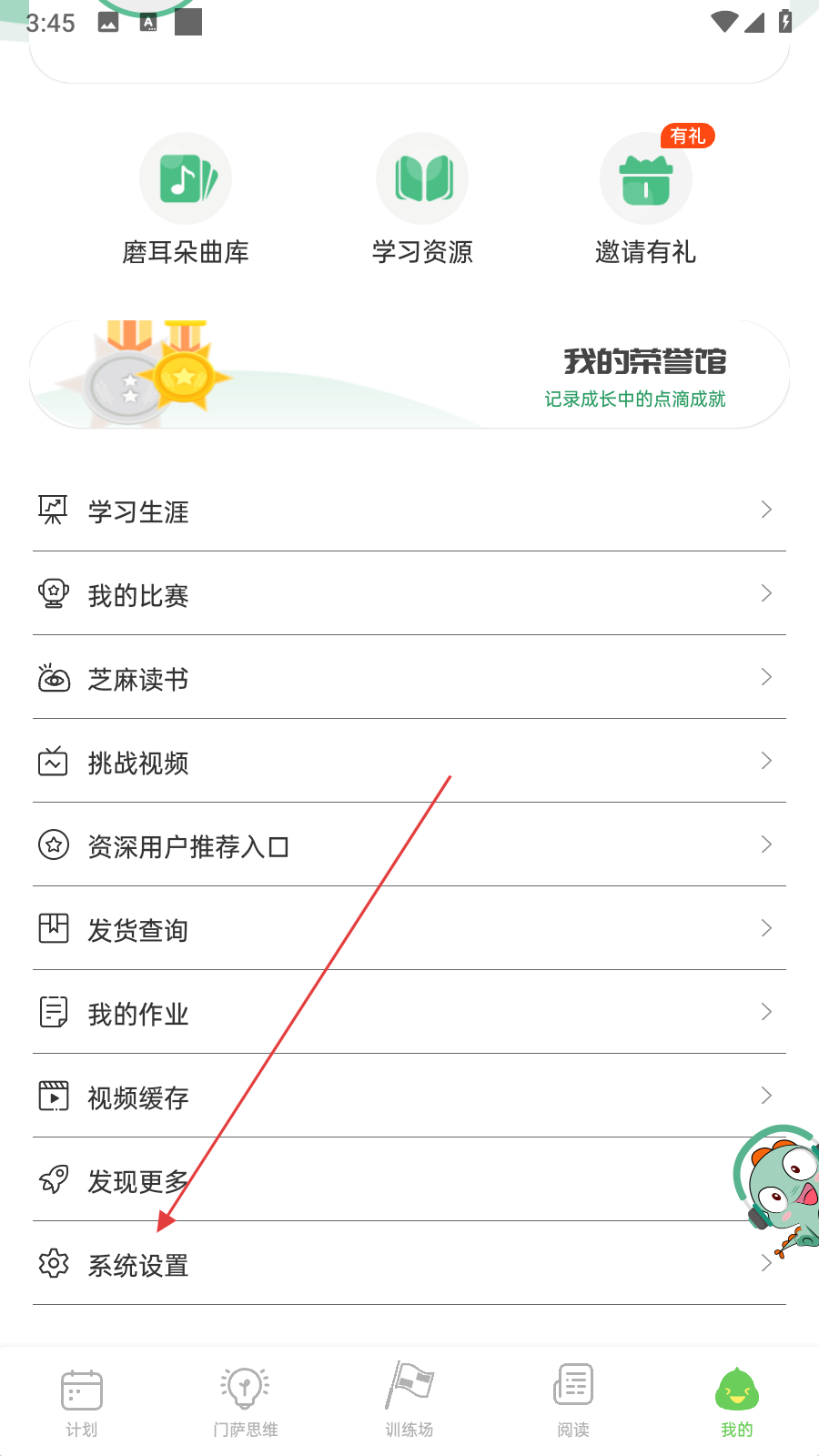Viewport: 819px width, 1456px height.
Task: Open 视频缓存 downloads
Action: 409,1097
